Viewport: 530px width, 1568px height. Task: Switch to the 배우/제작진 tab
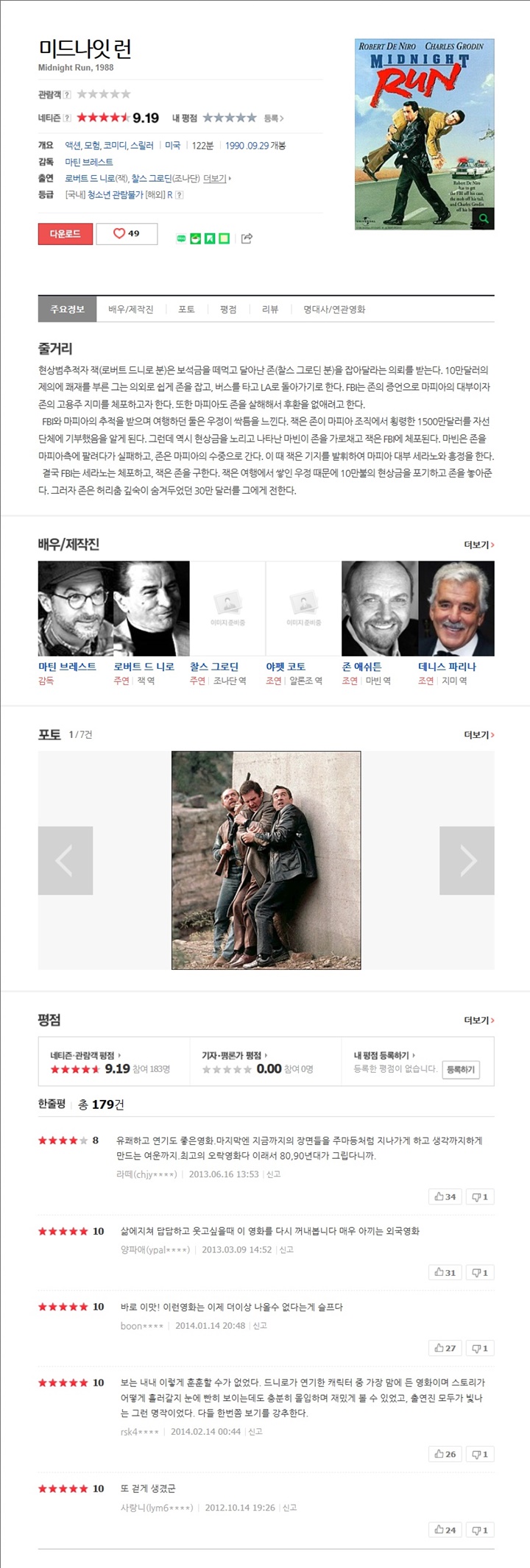pyautogui.click(x=130, y=310)
